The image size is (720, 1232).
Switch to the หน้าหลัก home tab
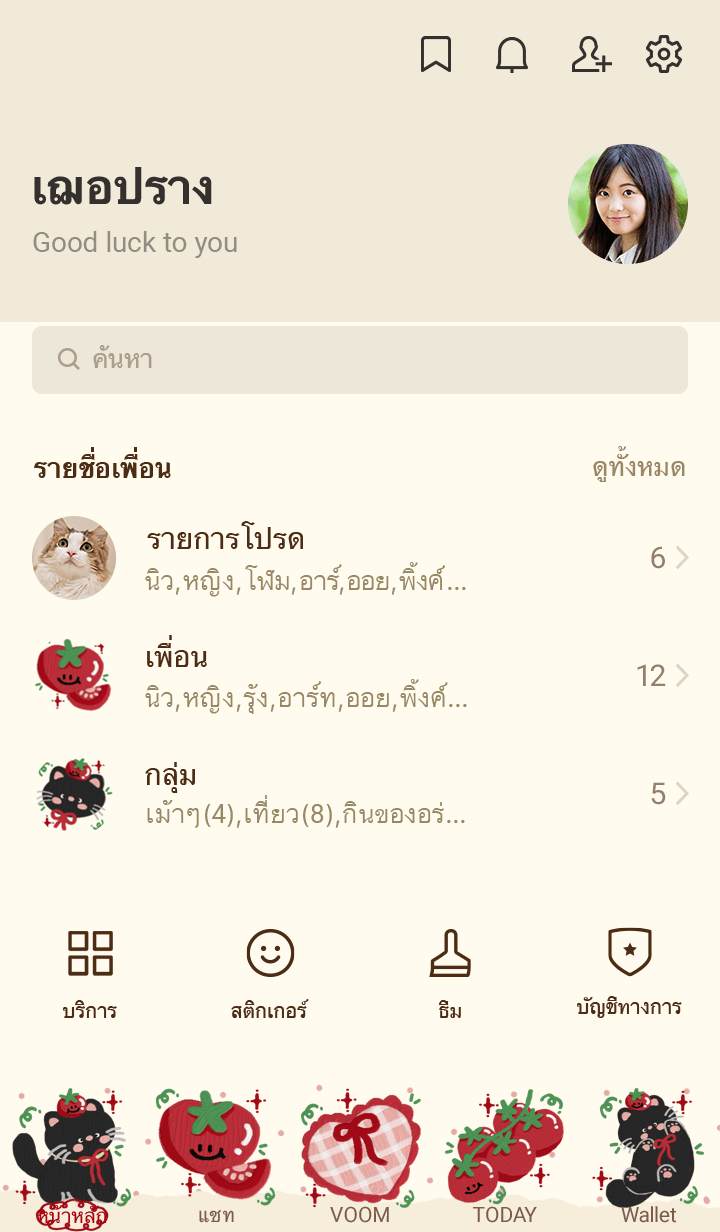[72, 1160]
